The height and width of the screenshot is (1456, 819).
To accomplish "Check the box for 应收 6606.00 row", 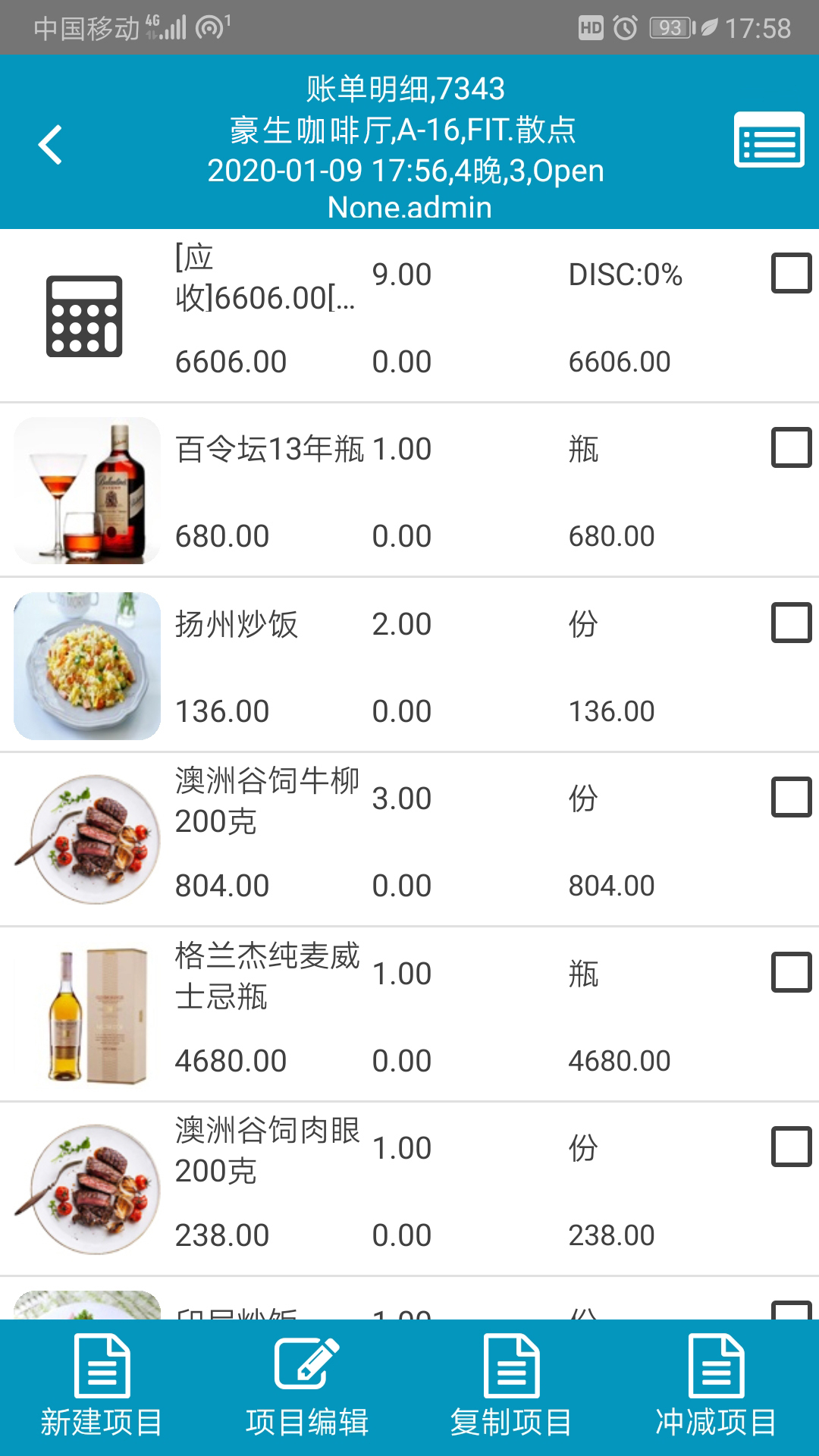I will tap(791, 273).
